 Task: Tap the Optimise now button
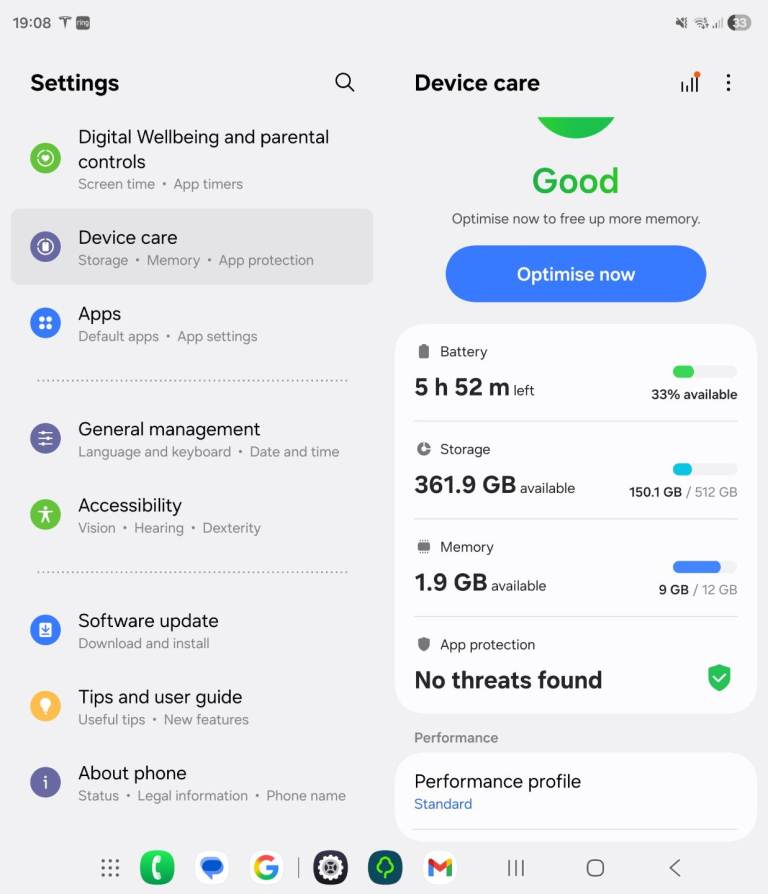point(575,274)
